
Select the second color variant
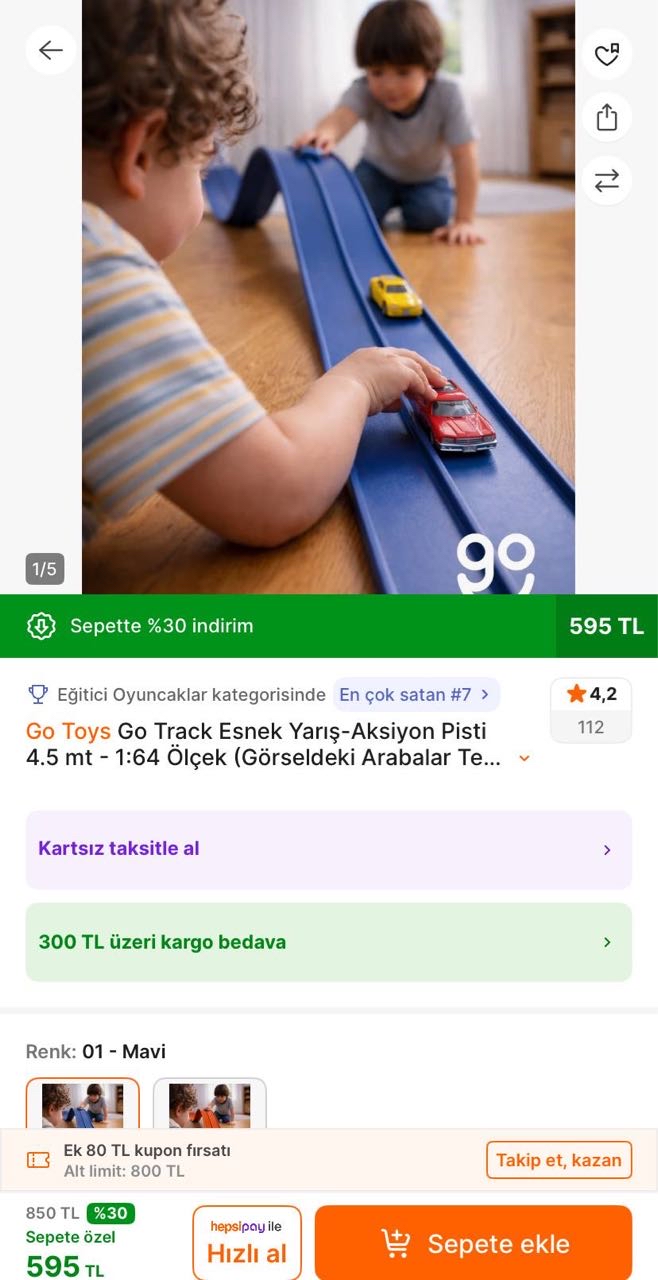pos(209,1103)
